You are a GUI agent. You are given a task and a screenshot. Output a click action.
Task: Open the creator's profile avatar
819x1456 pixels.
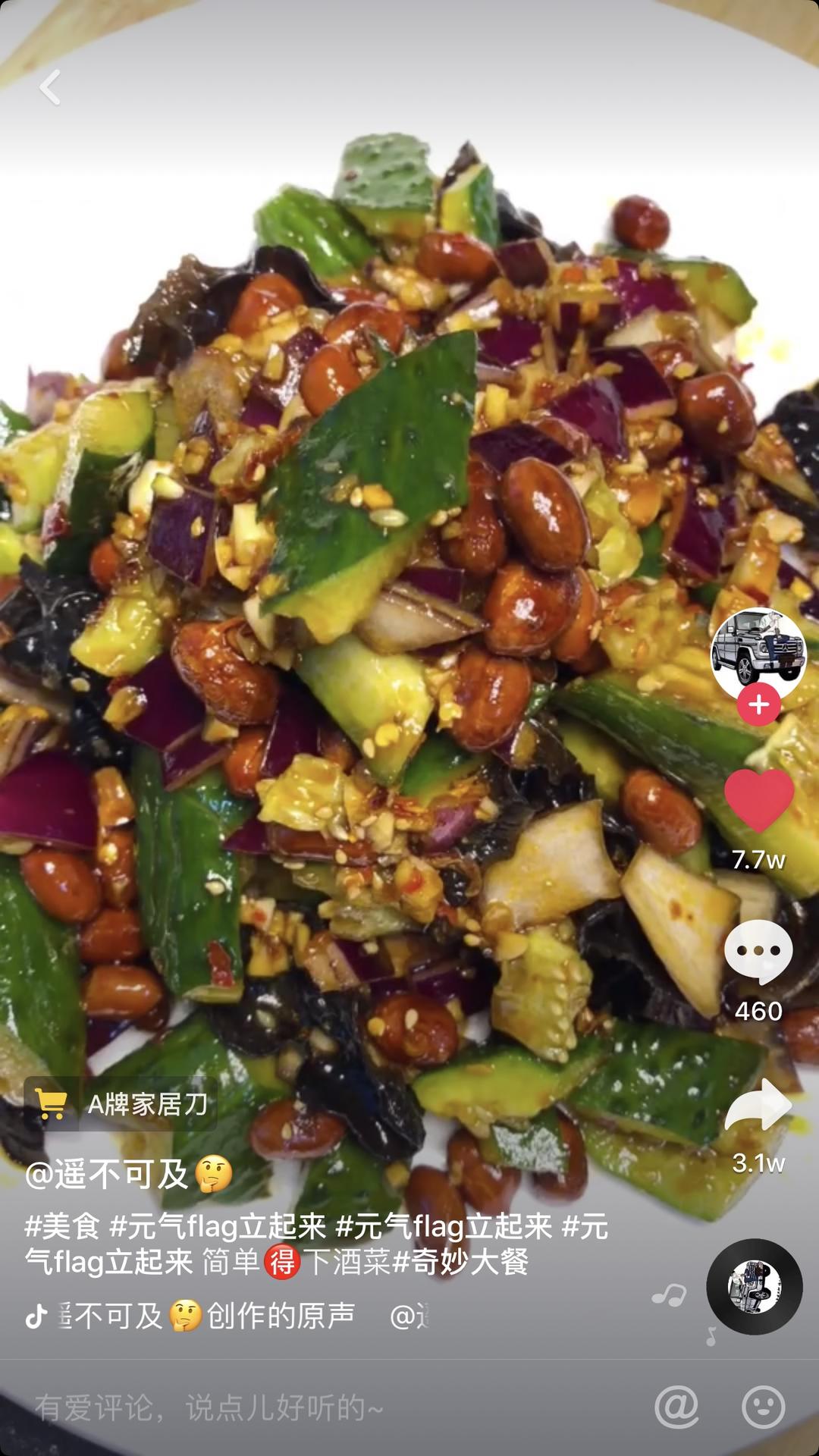coord(758,654)
